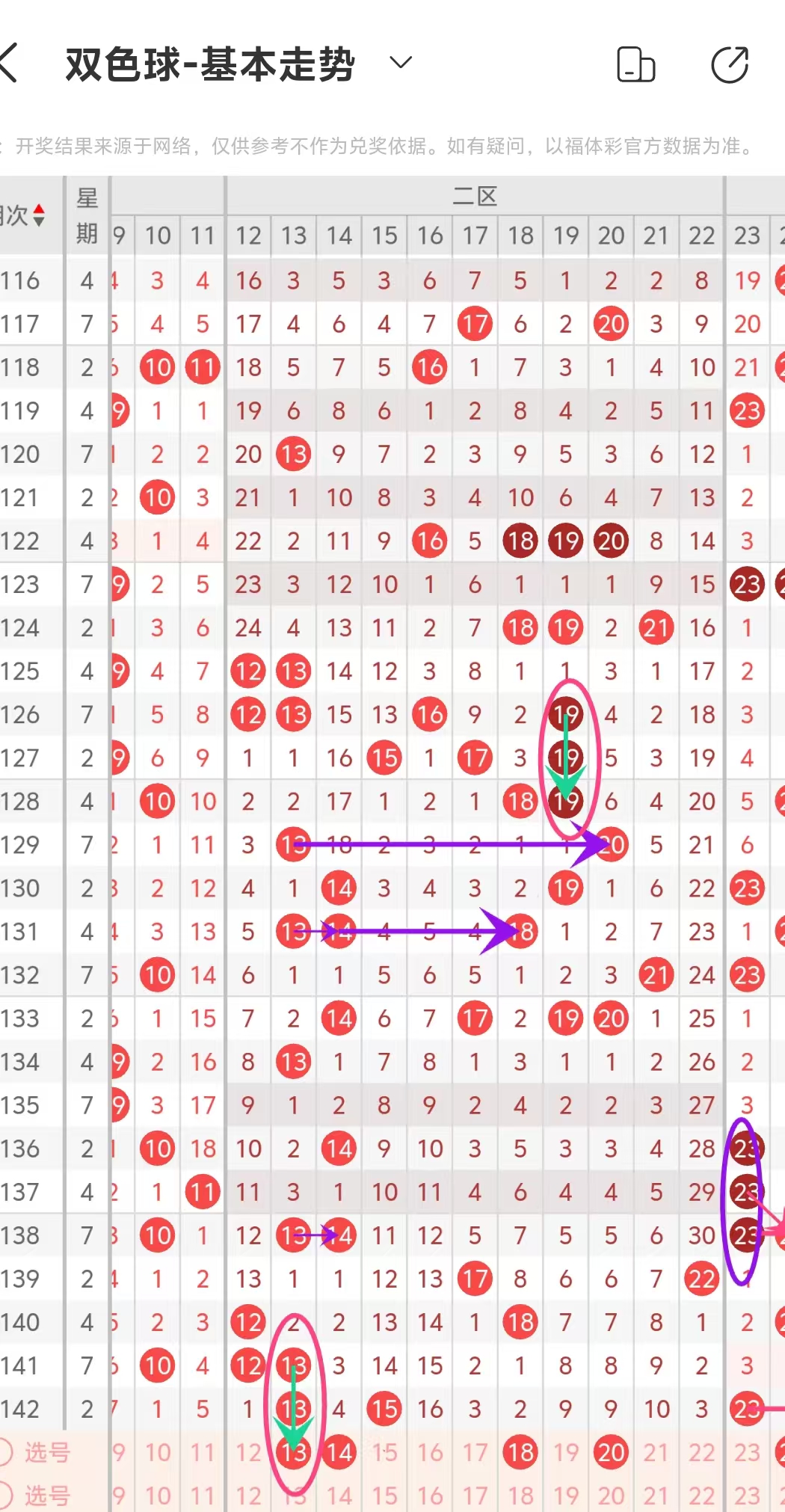Go back using the top-left arrow

pos(9,63)
